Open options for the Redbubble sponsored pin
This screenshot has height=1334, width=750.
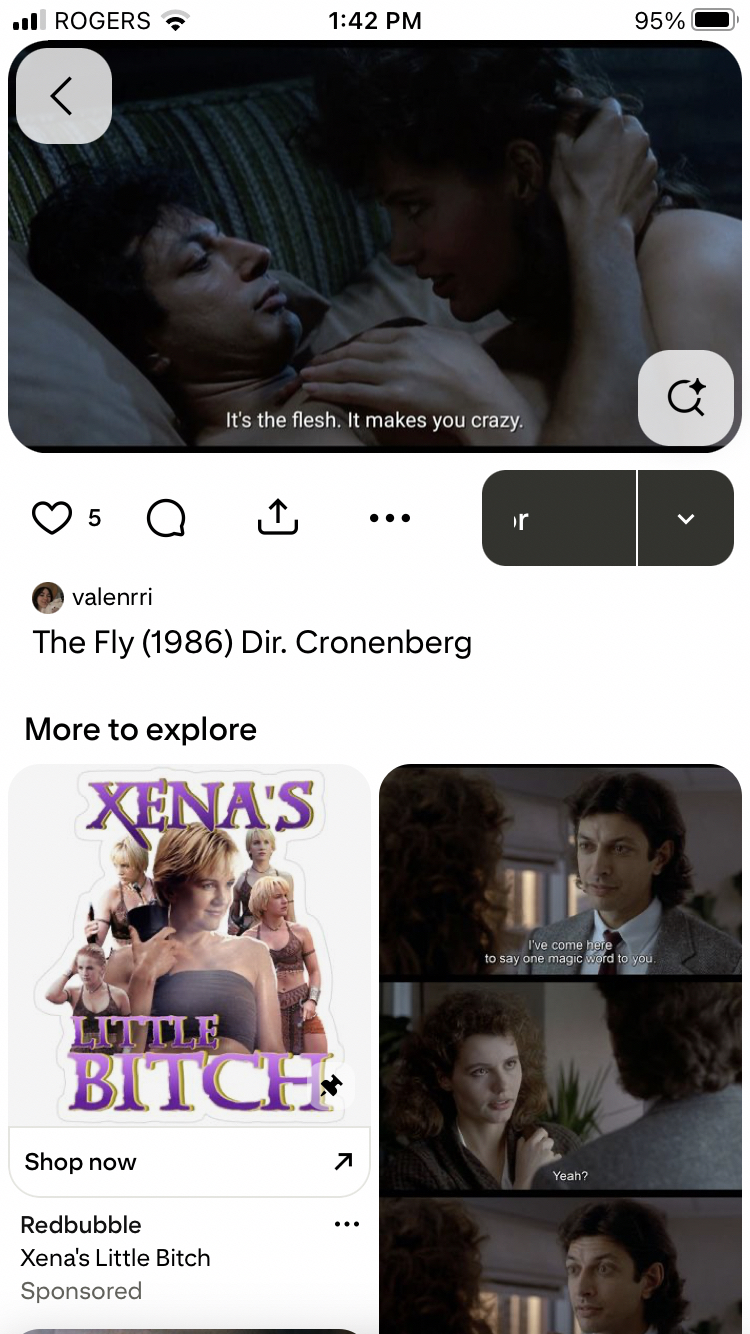tap(347, 1225)
